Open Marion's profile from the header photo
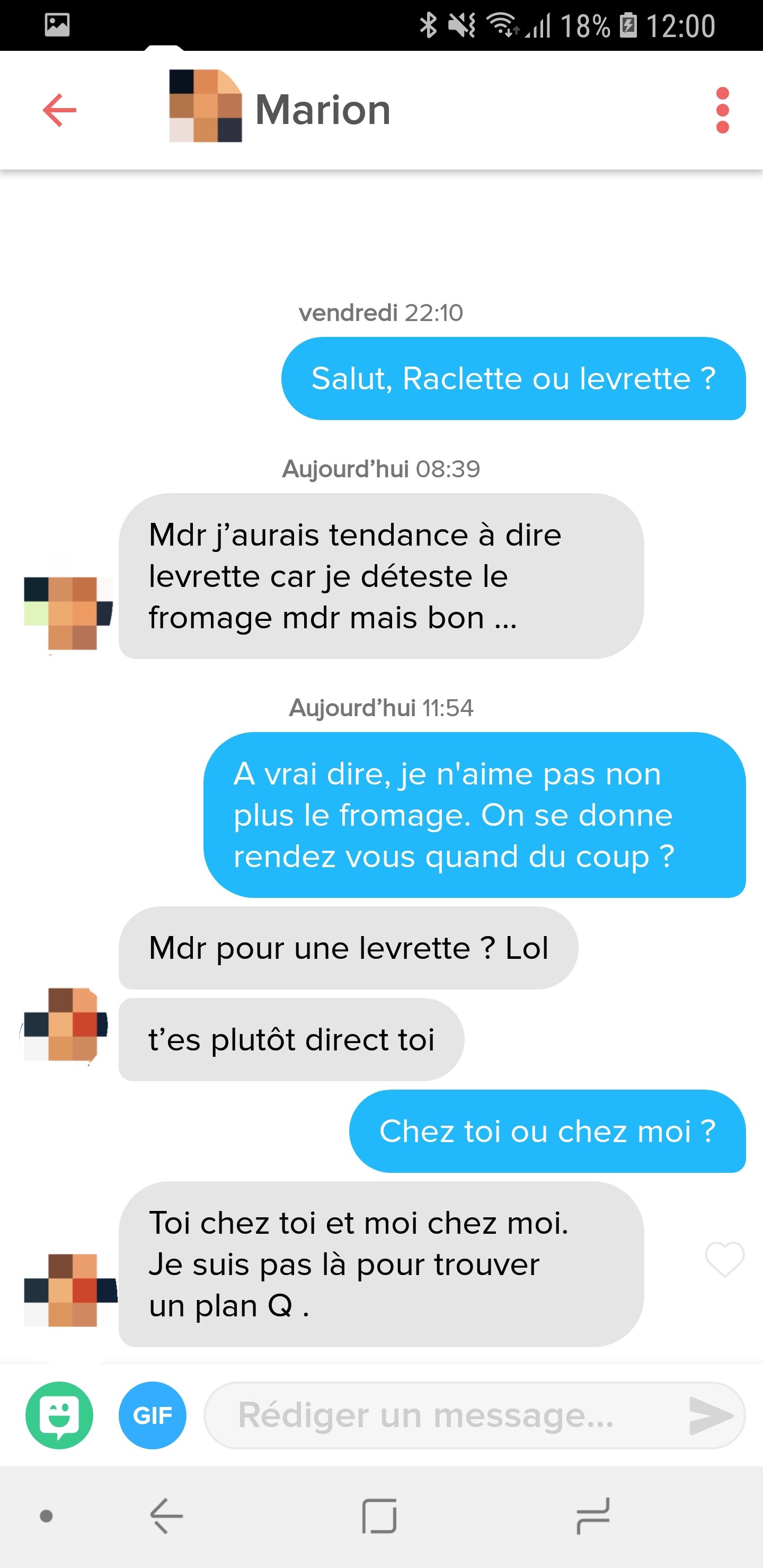 tap(205, 106)
